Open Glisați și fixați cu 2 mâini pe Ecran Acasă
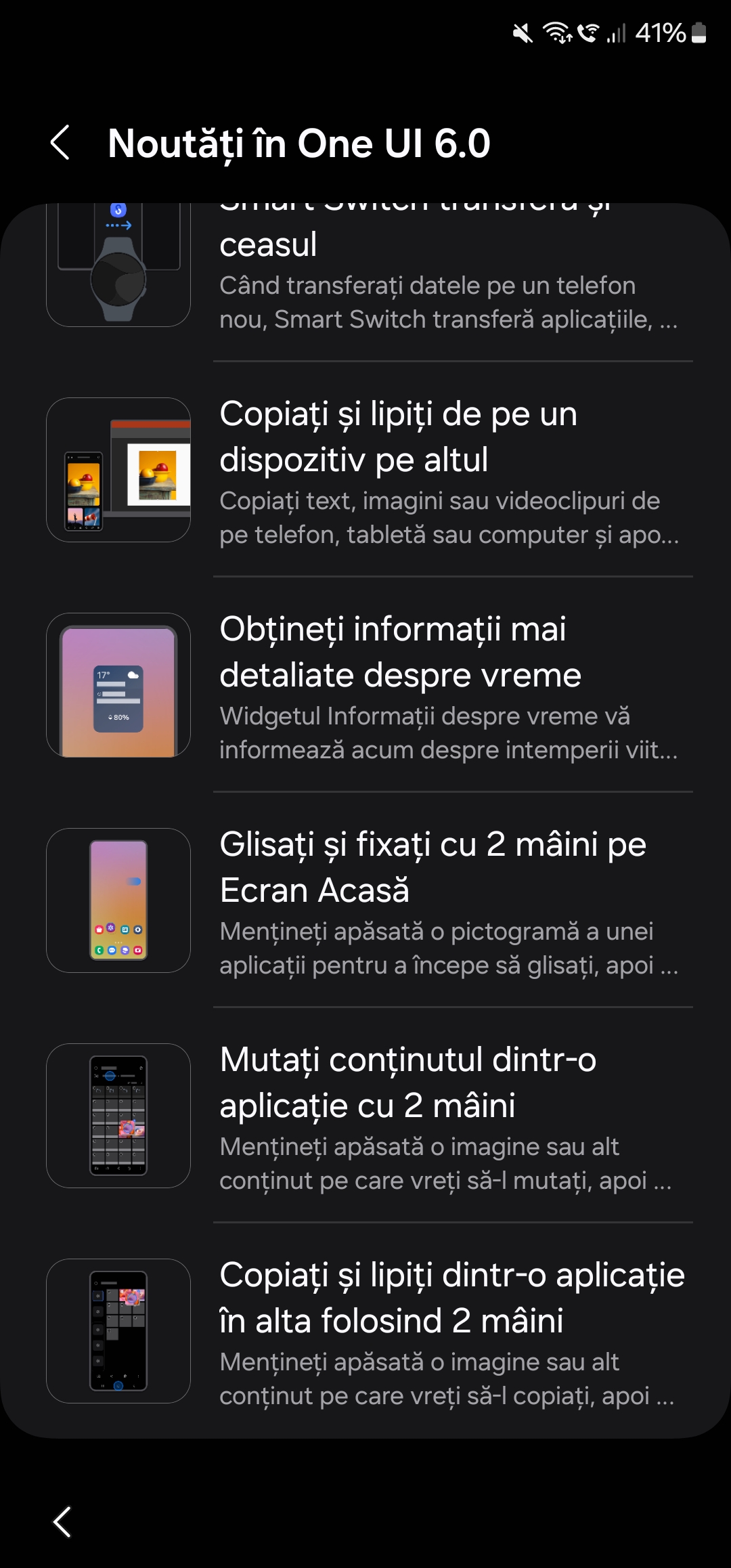This screenshot has width=731, height=1568. [x=447, y=901]
